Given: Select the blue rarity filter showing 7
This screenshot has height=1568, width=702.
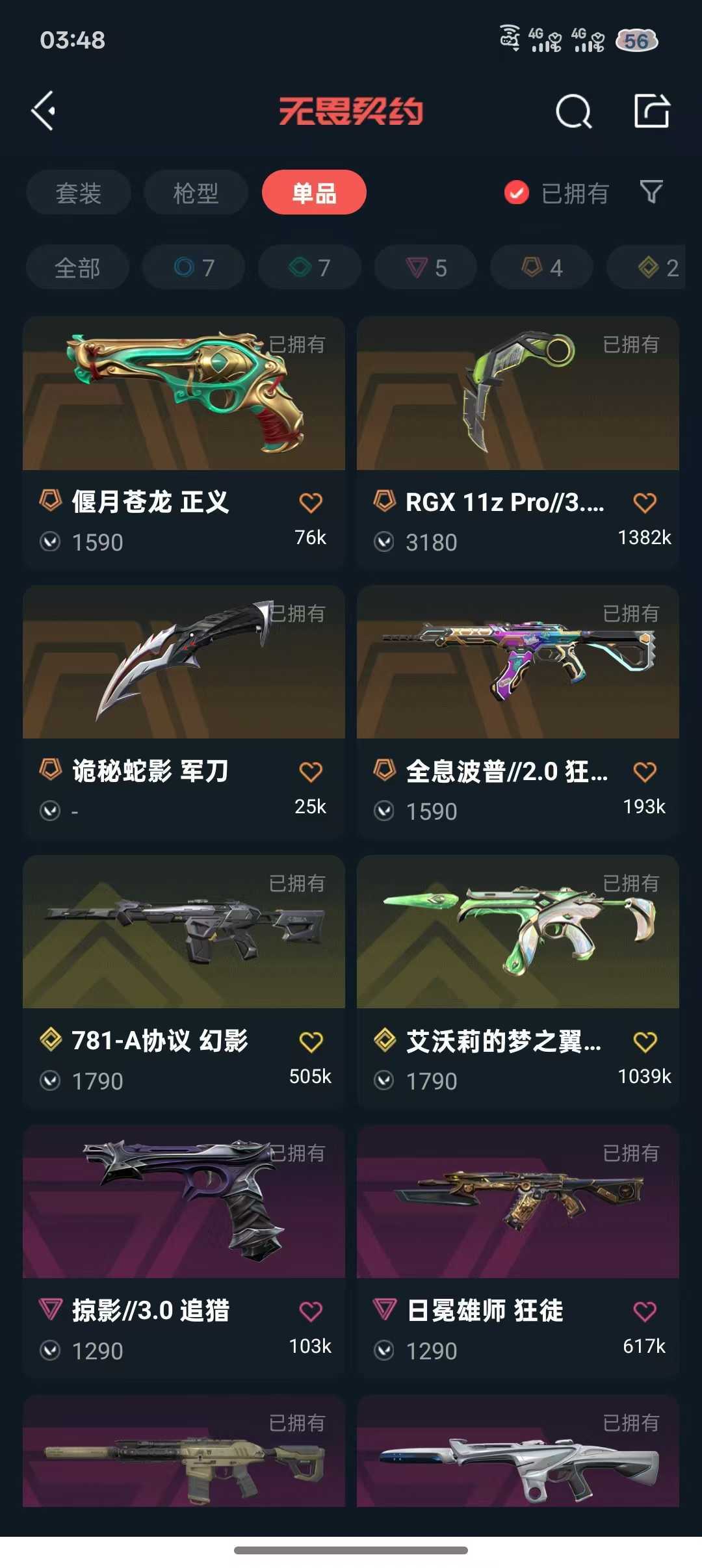Looking at the screenshot, I should (192, 267).
